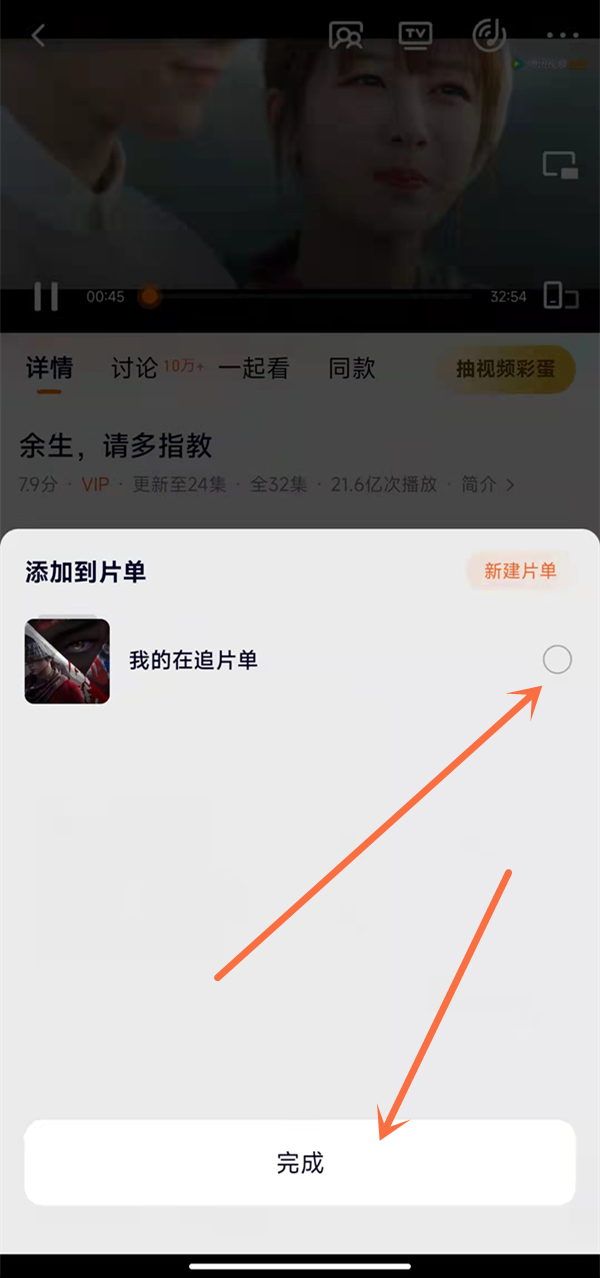
Task: Open 我的在追片单 cover thumbnail
Action: pos(67,660)
